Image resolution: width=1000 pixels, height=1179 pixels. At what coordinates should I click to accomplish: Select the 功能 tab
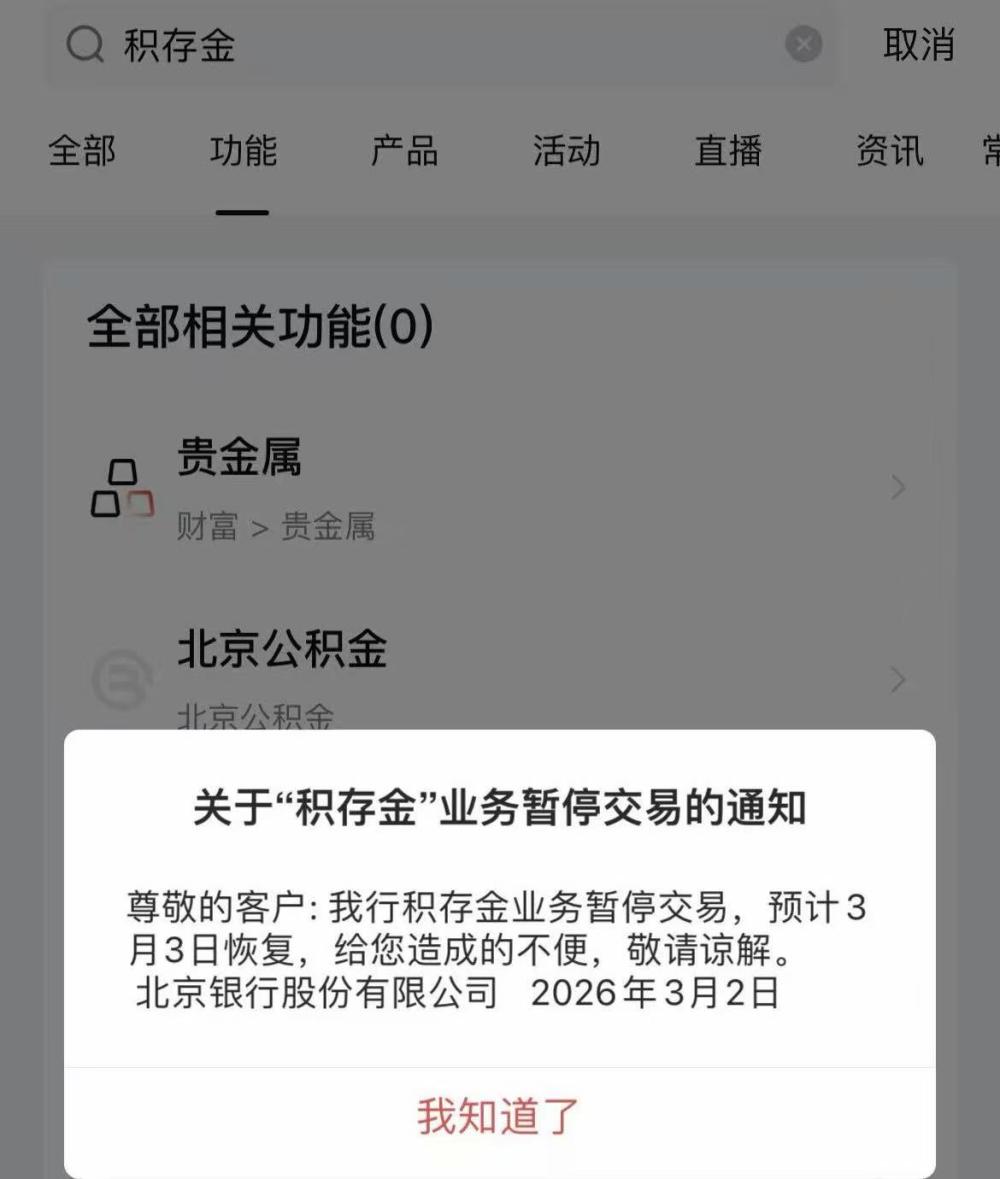pos(243,151)
